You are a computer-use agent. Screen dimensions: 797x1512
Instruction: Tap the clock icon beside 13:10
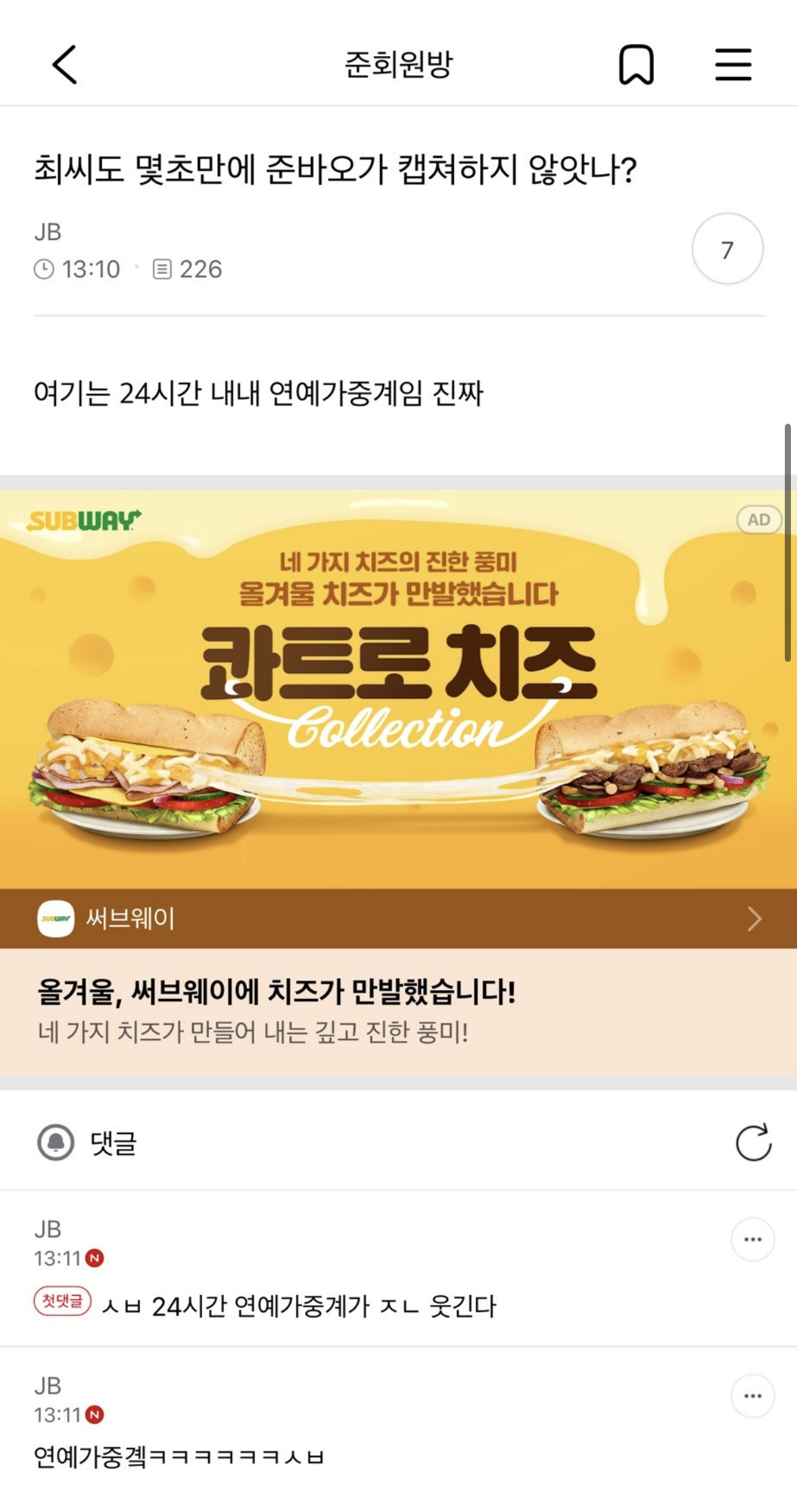pos(45,269)
